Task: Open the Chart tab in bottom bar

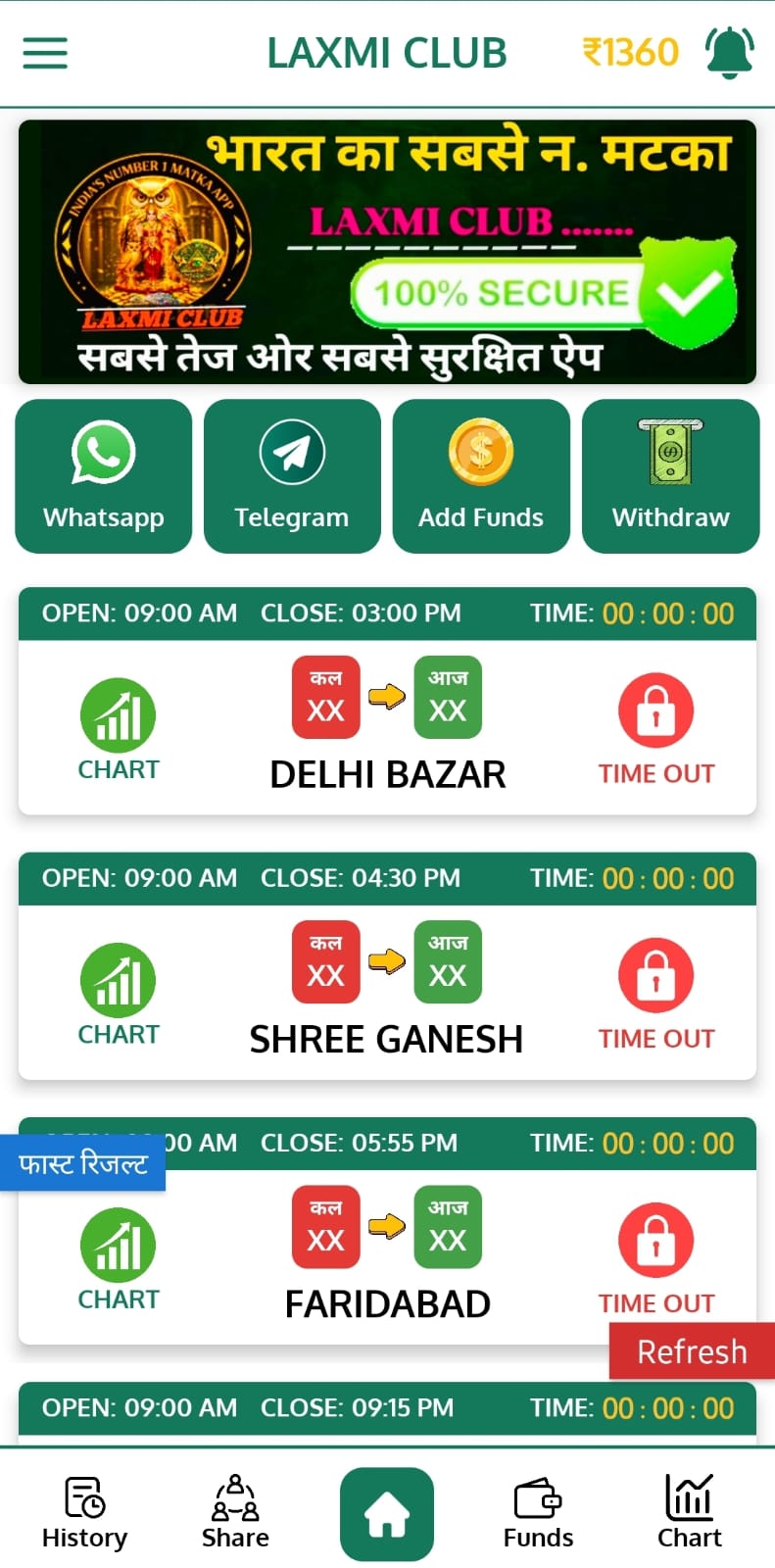Action: (690, 1513)
